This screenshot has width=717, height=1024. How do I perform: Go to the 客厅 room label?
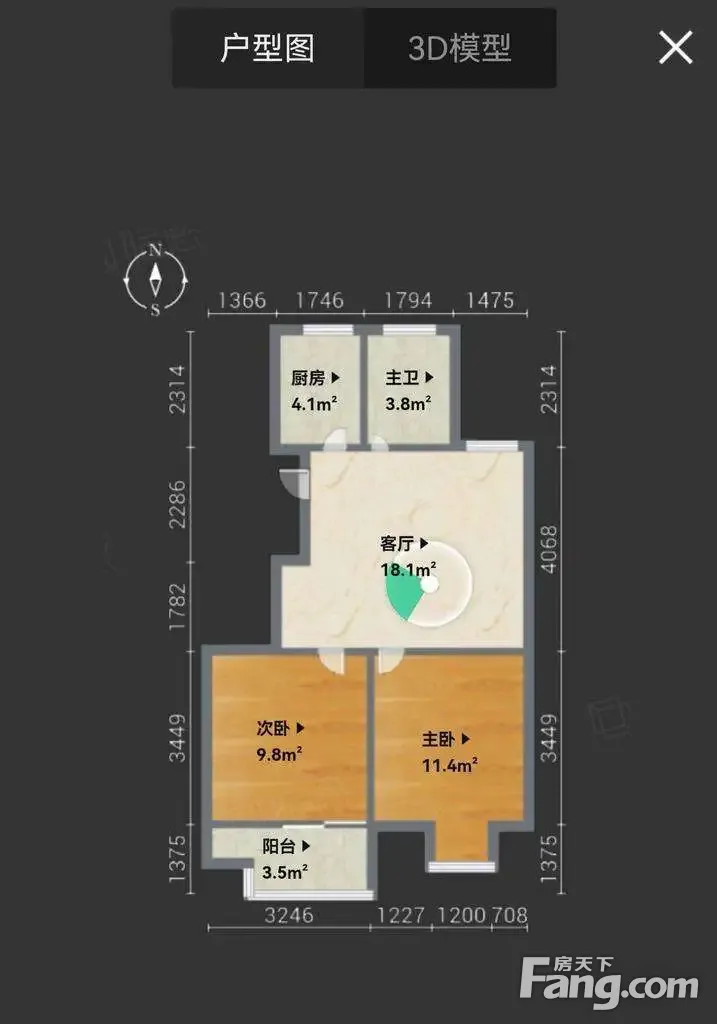[x=404, y=543]
